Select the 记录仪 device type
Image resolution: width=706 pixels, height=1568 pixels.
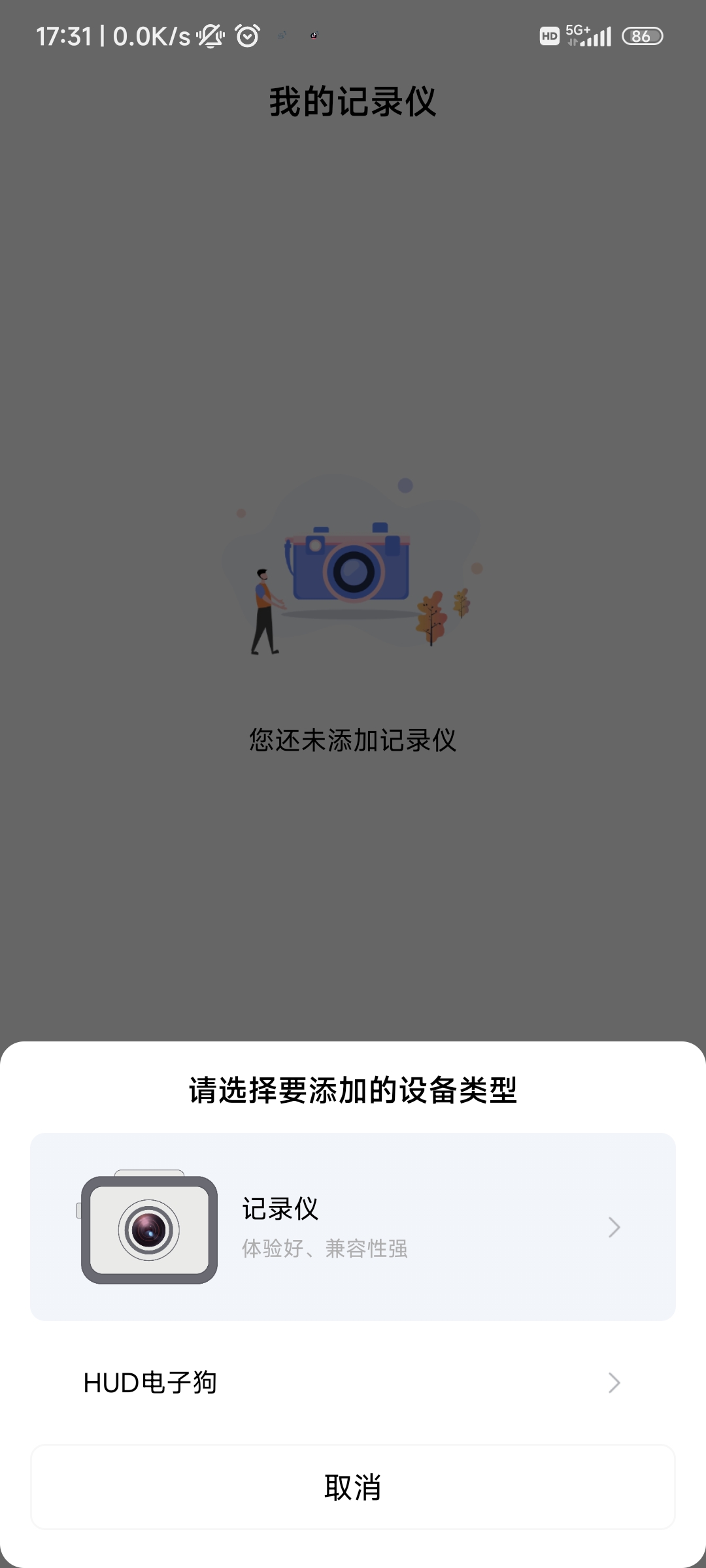click(353, 1227)
